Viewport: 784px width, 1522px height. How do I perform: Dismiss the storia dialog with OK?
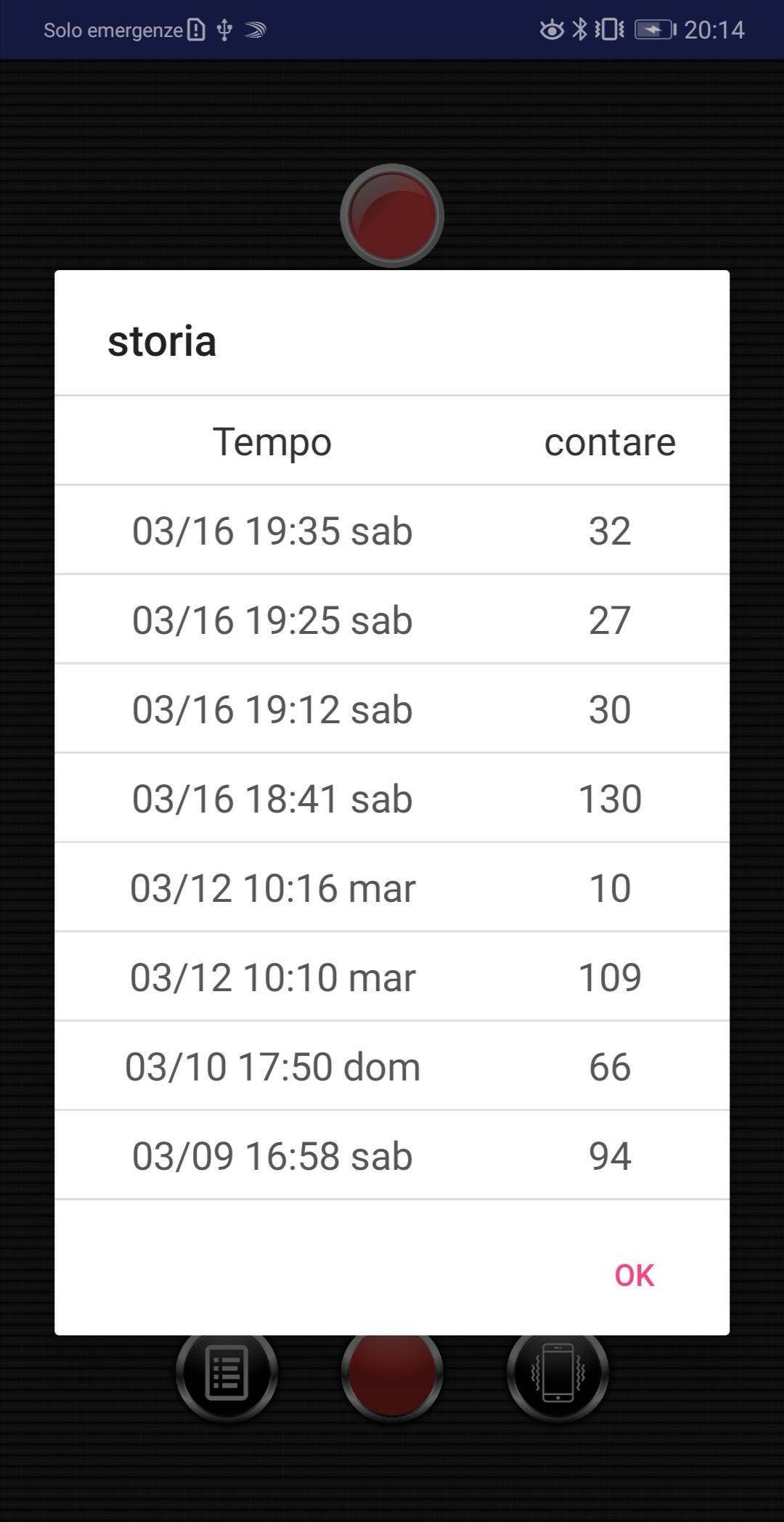634,1275
